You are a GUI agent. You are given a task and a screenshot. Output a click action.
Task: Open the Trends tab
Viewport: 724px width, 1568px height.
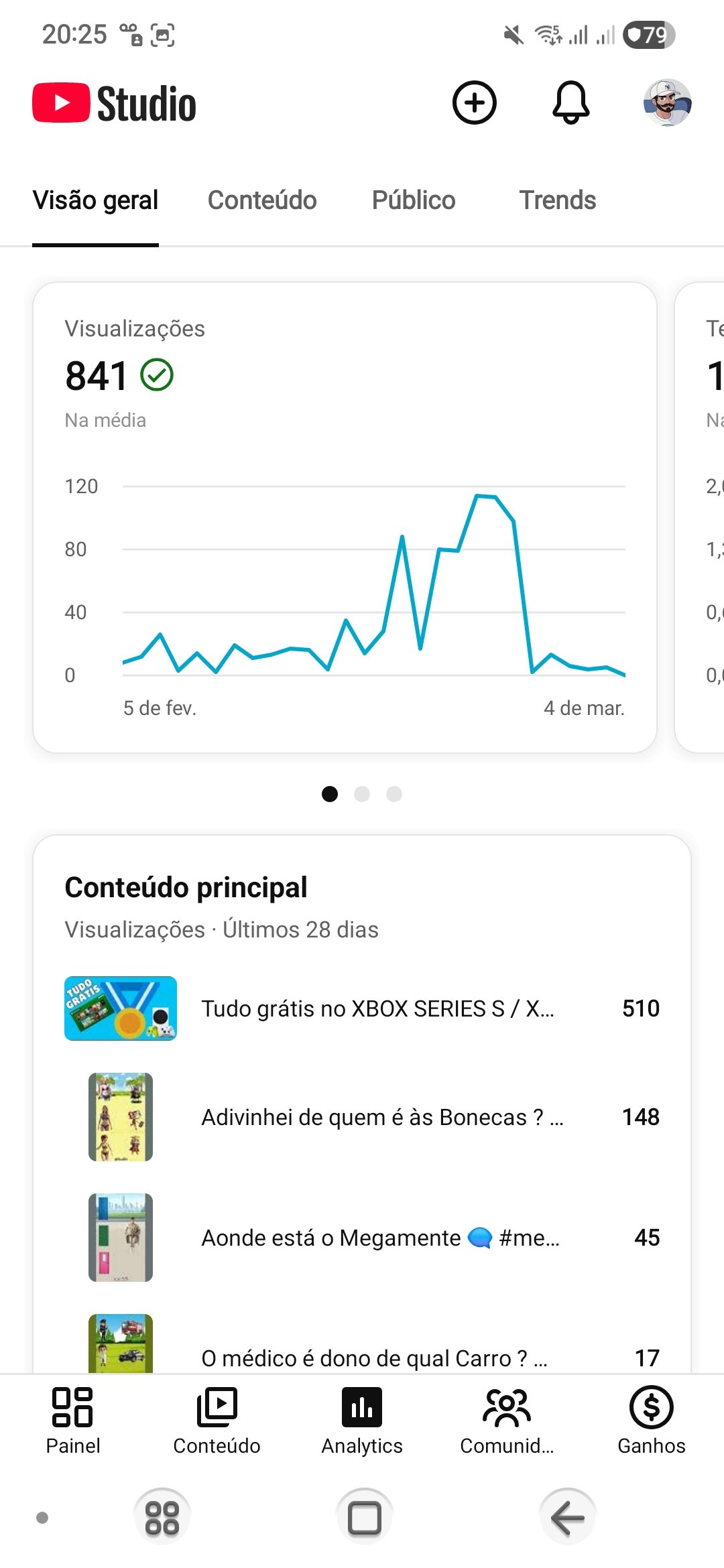coord(557,200)
